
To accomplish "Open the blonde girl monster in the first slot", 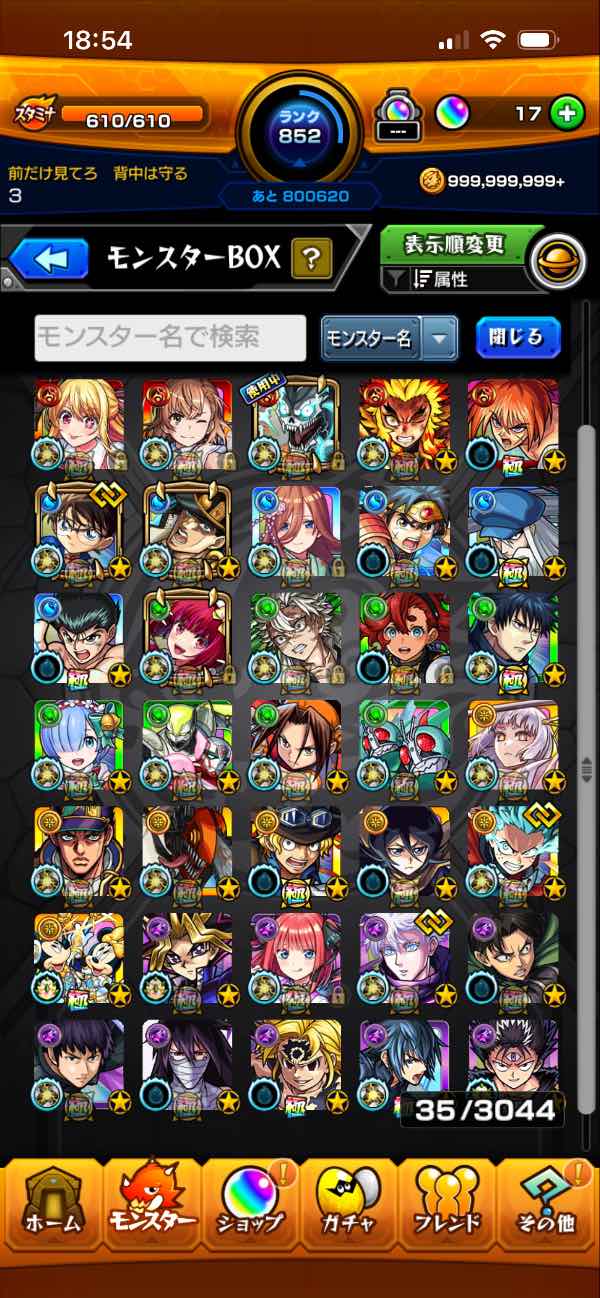I will (x=79, y=425).
